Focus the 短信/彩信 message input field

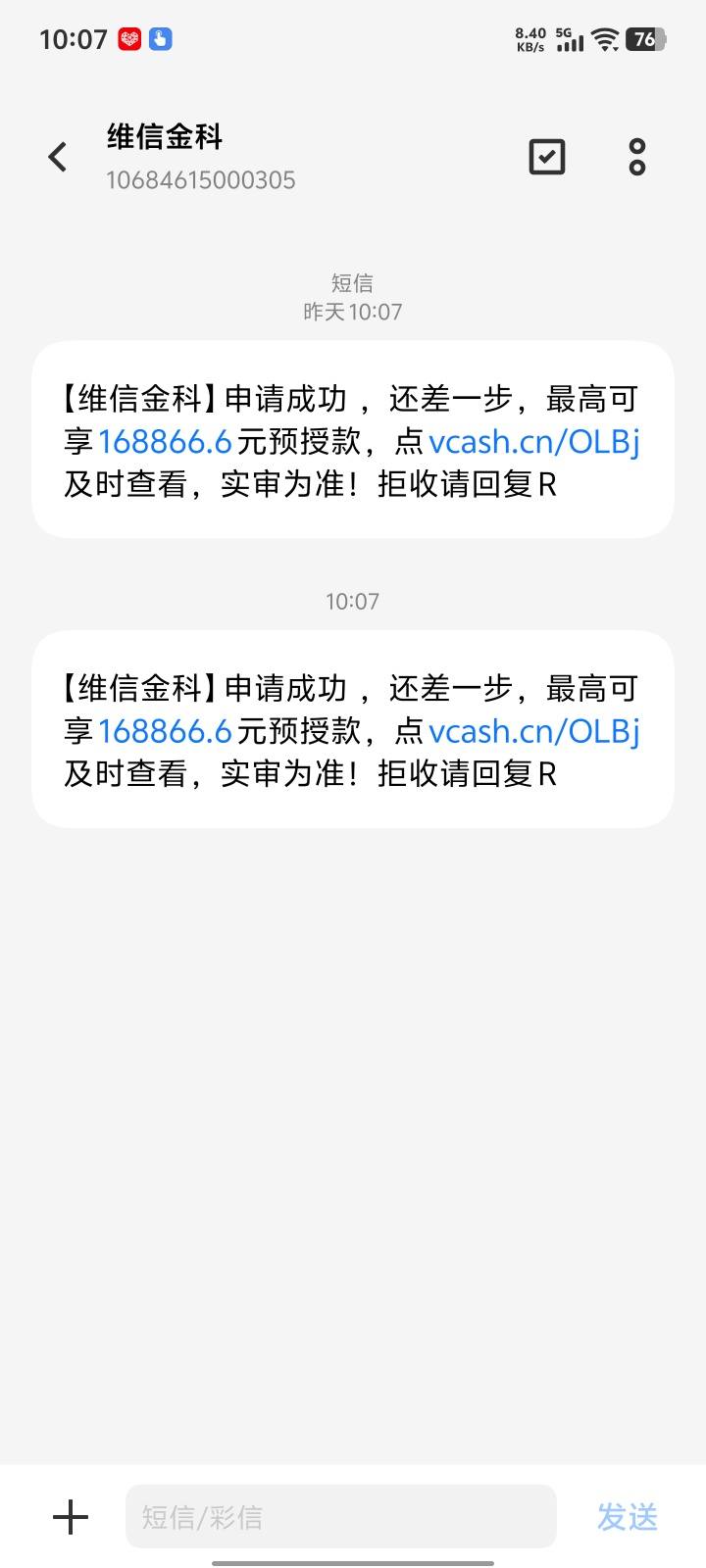tap(340, 1517)
